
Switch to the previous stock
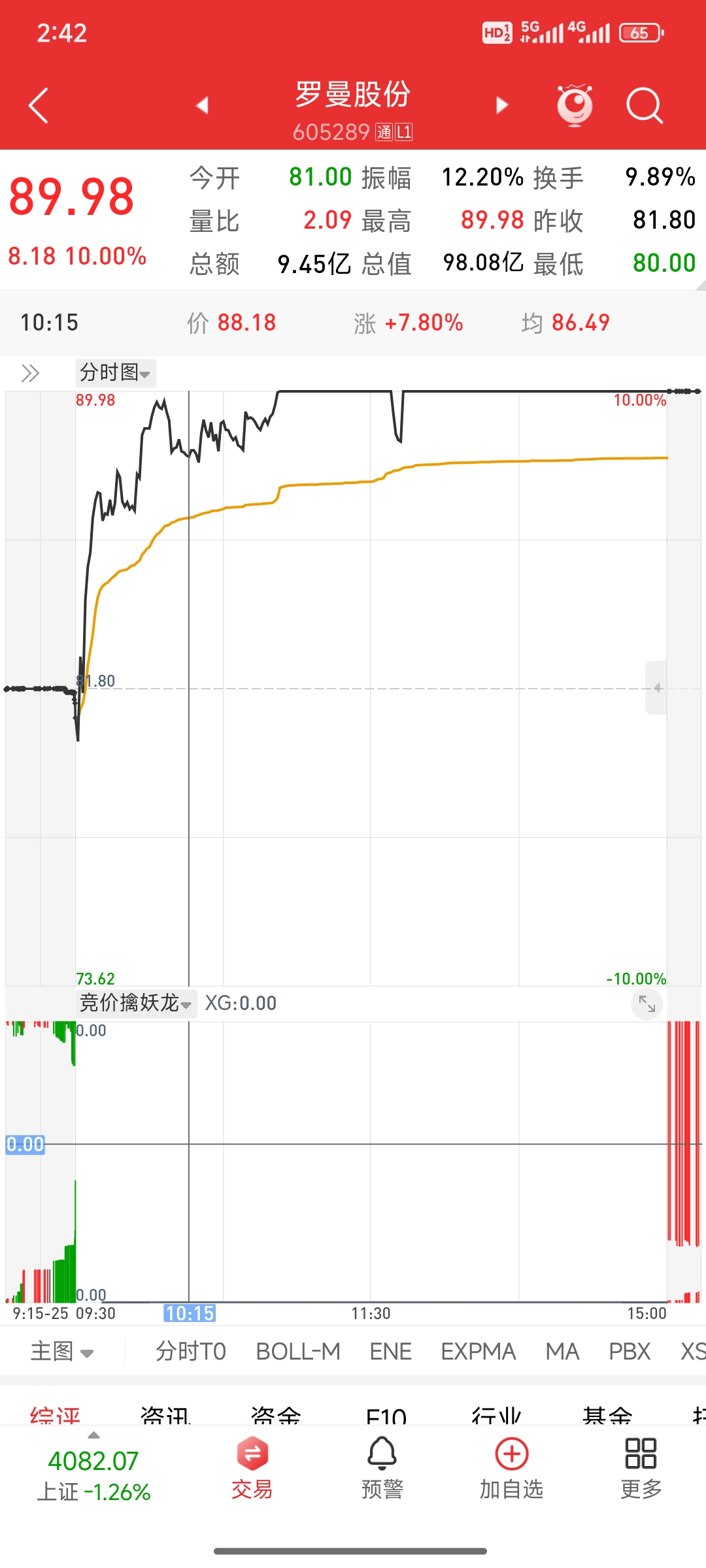203,105
